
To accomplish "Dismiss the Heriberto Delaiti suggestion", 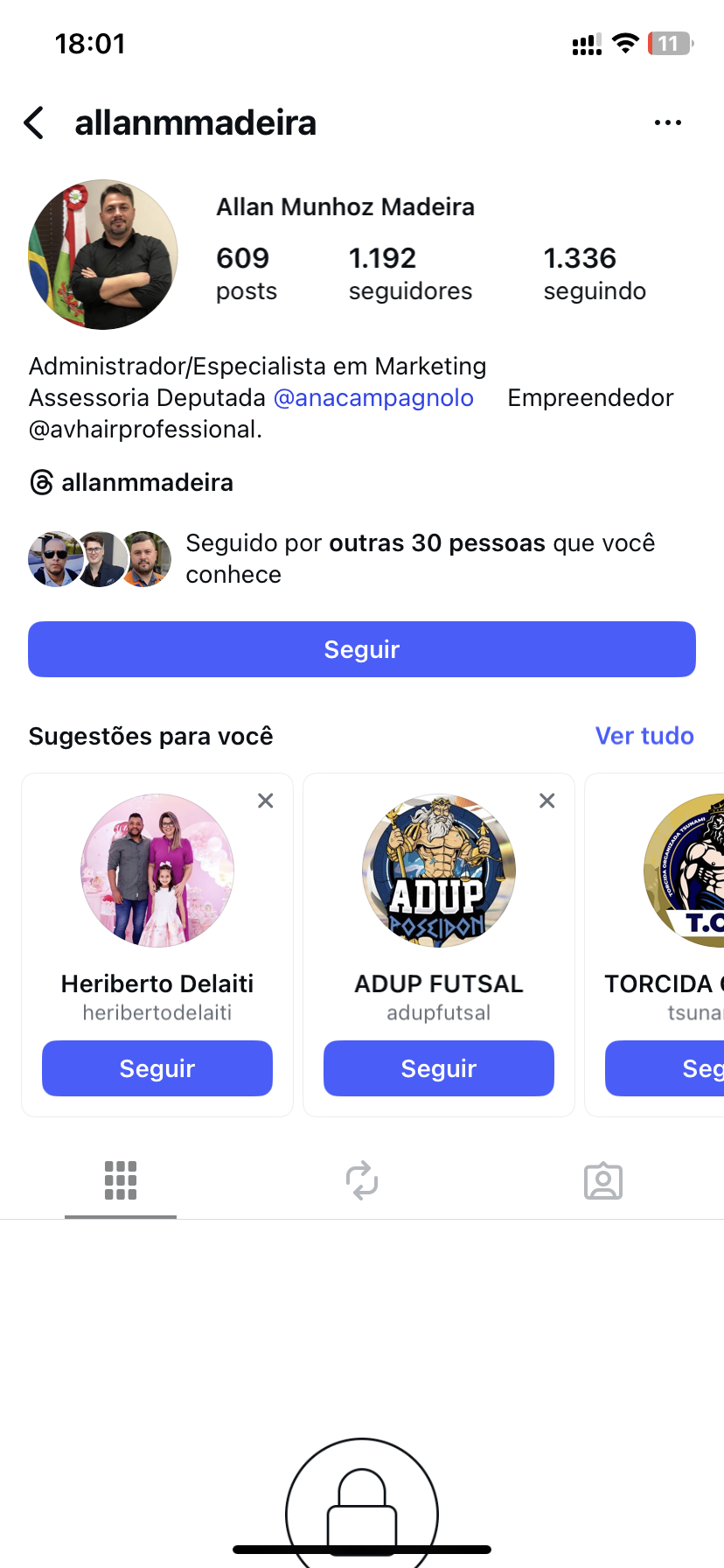I will 266,801.
